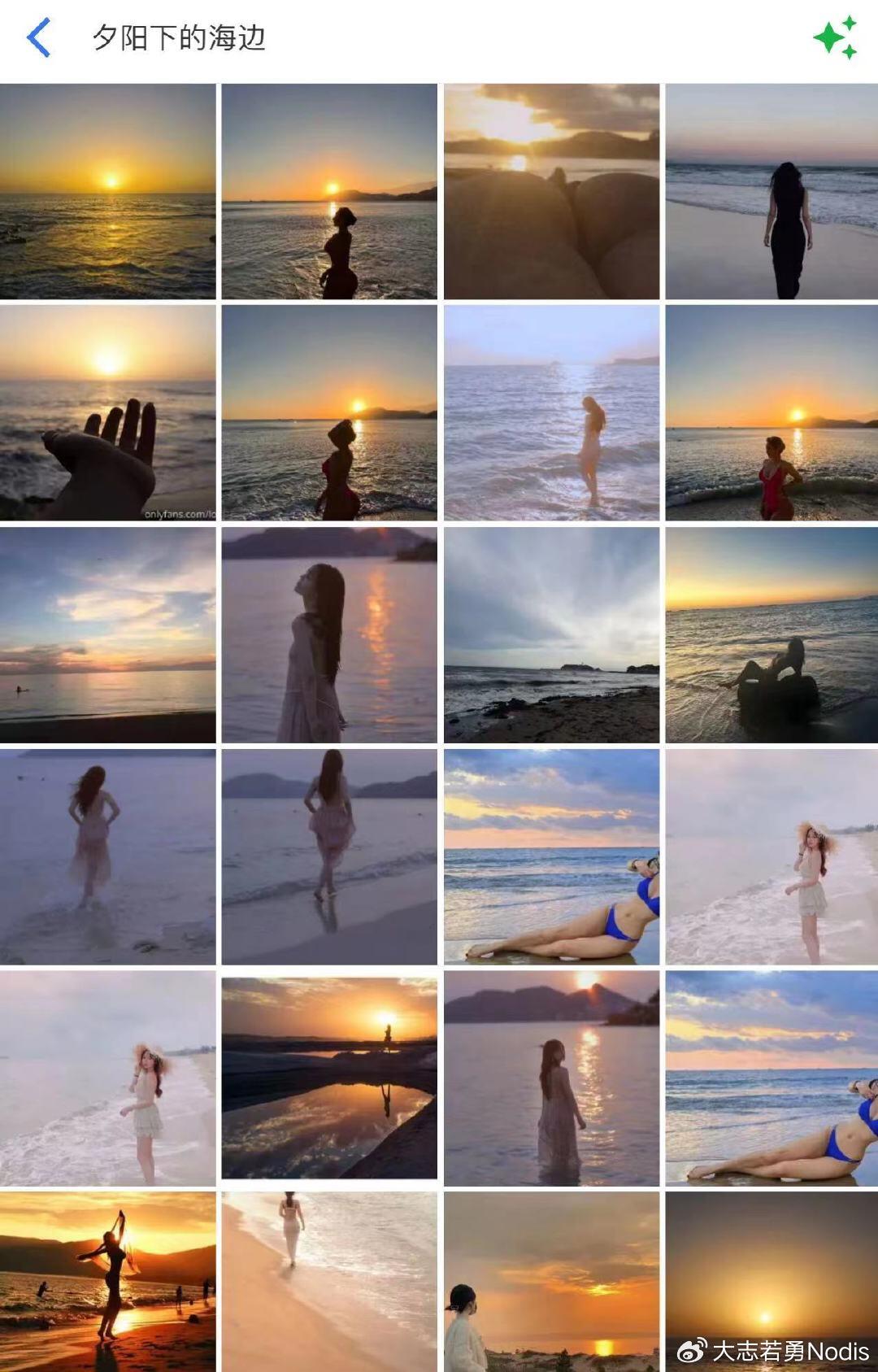Open the tide pool sunset reflection photo

point(329,1078)
